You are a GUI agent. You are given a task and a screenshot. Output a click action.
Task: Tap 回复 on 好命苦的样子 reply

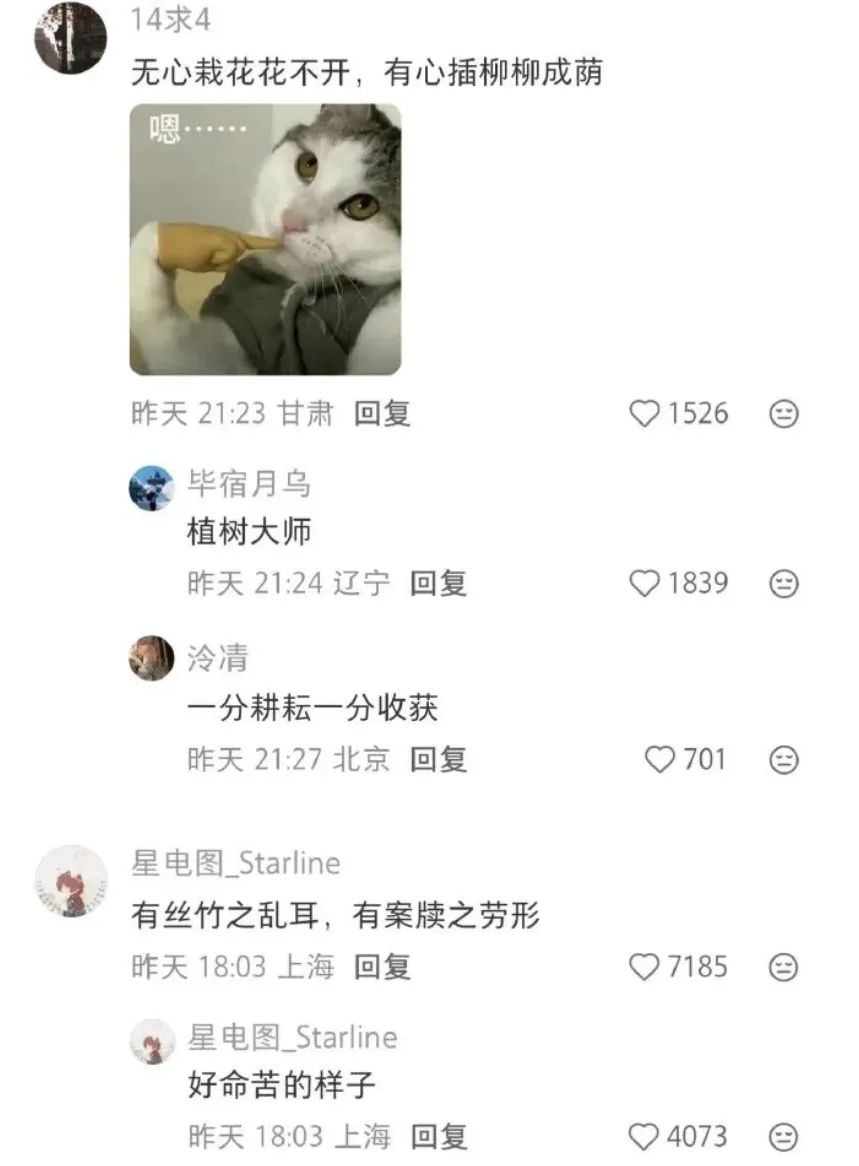point(438,1137)
